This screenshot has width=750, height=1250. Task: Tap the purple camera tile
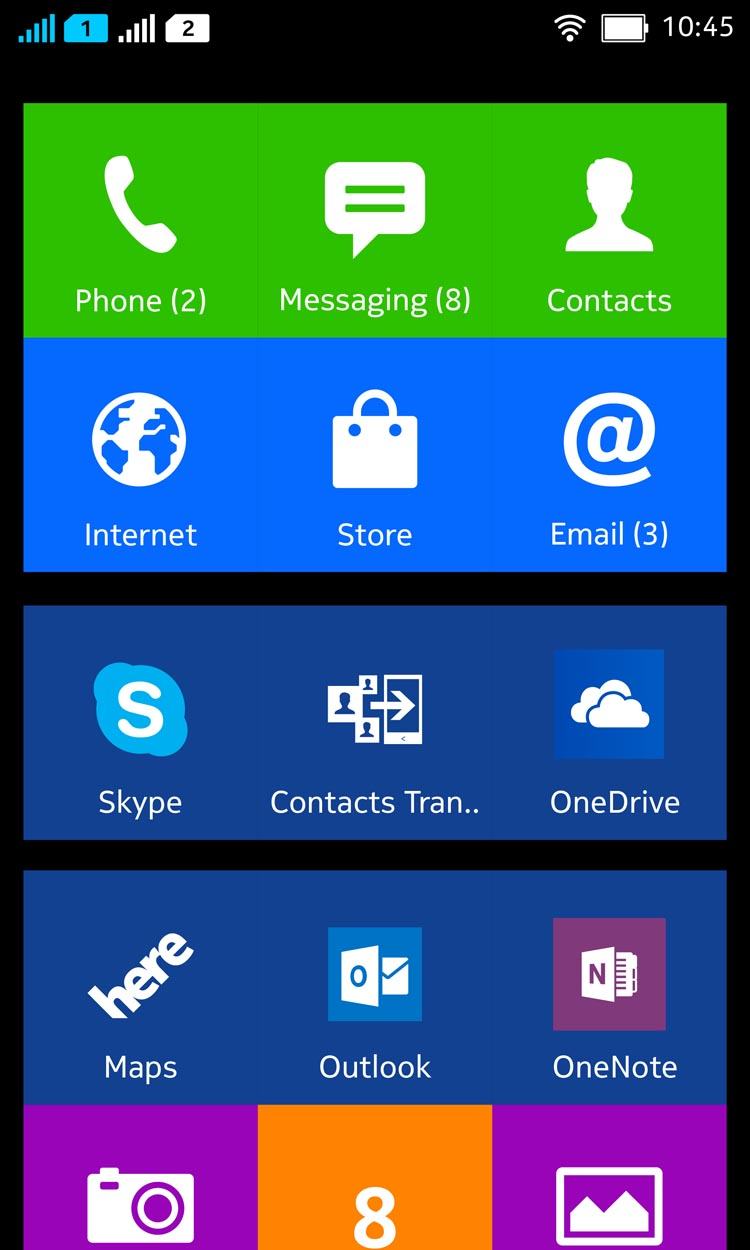click(x=141, y=1190)
